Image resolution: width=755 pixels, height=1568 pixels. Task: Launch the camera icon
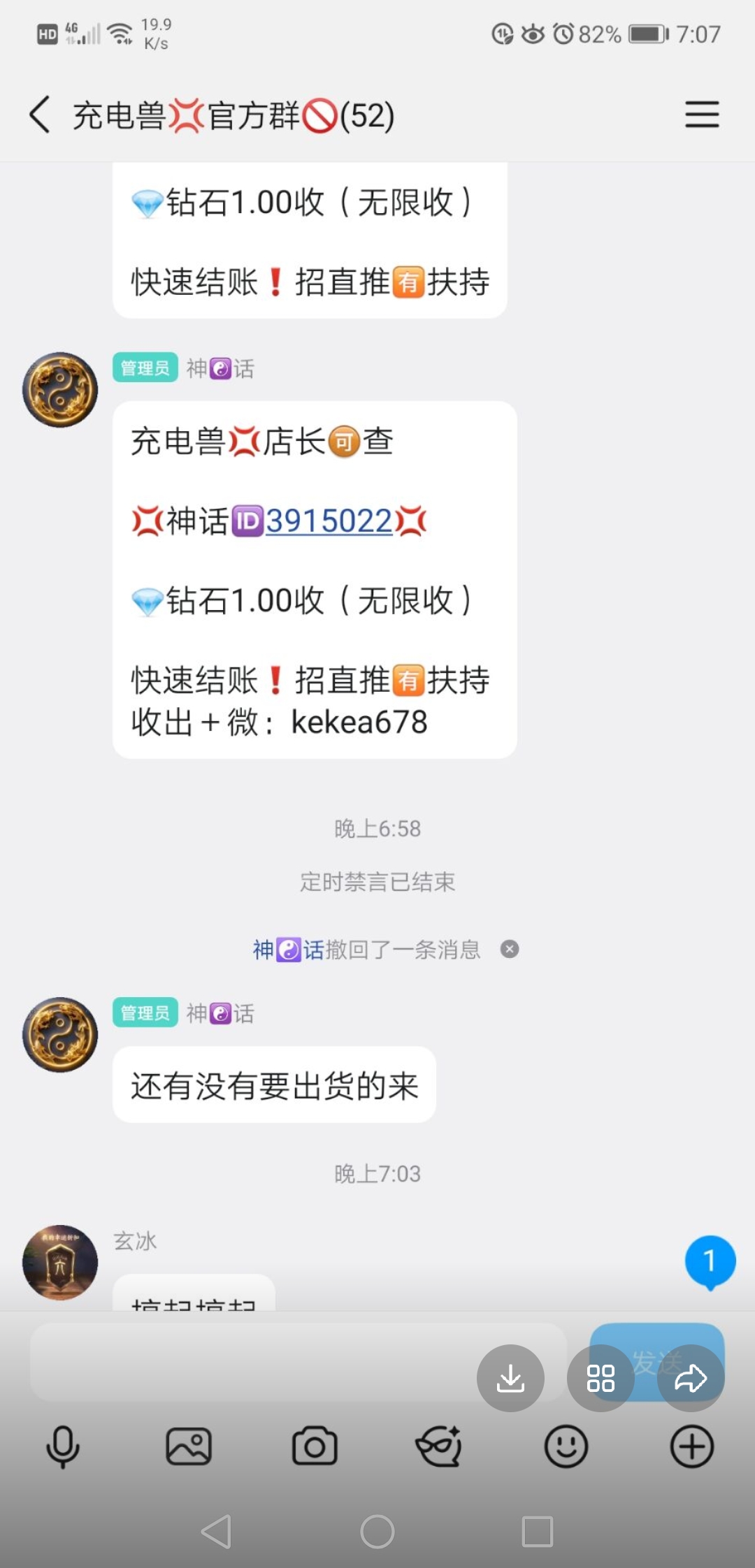315,1446
